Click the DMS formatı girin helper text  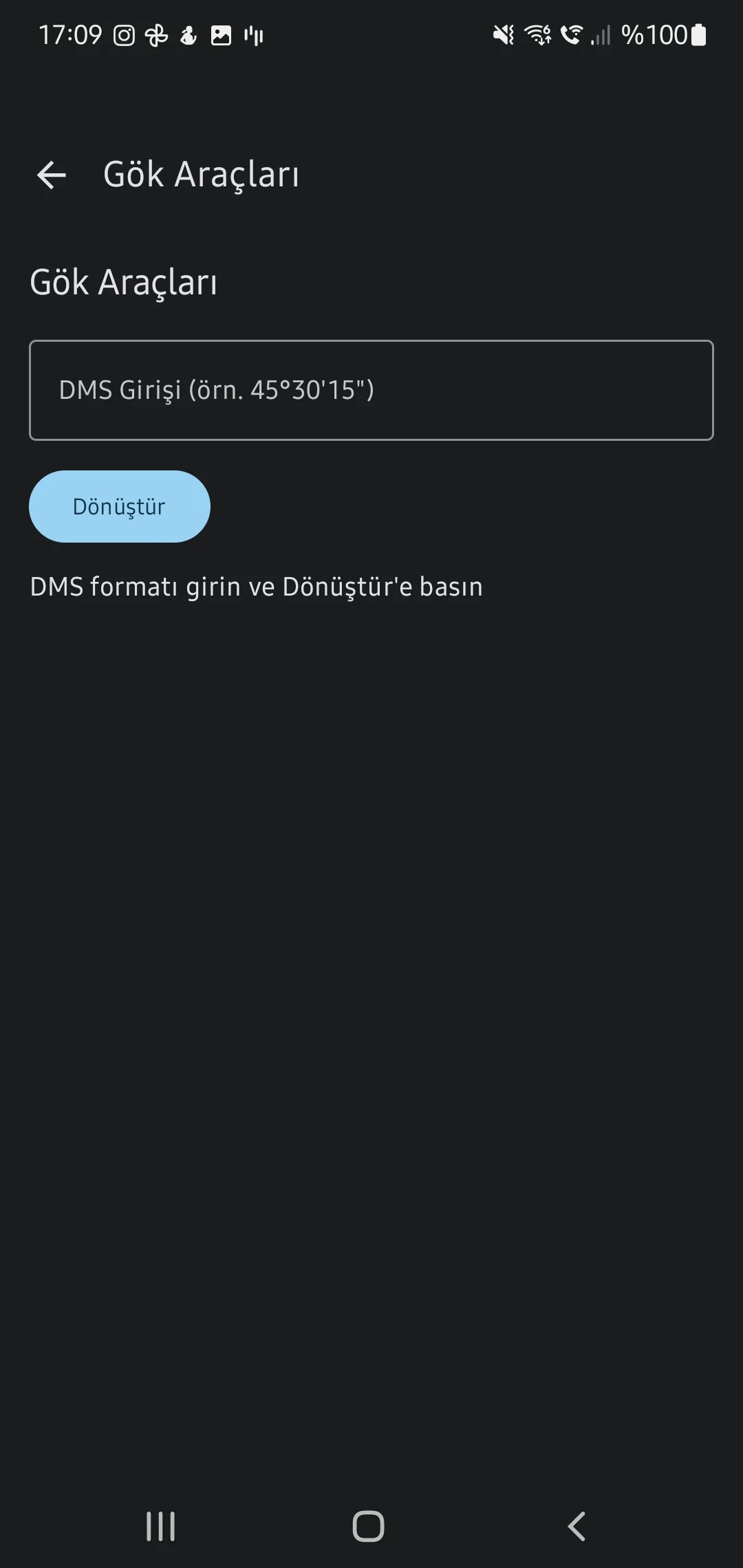(257, 588)
